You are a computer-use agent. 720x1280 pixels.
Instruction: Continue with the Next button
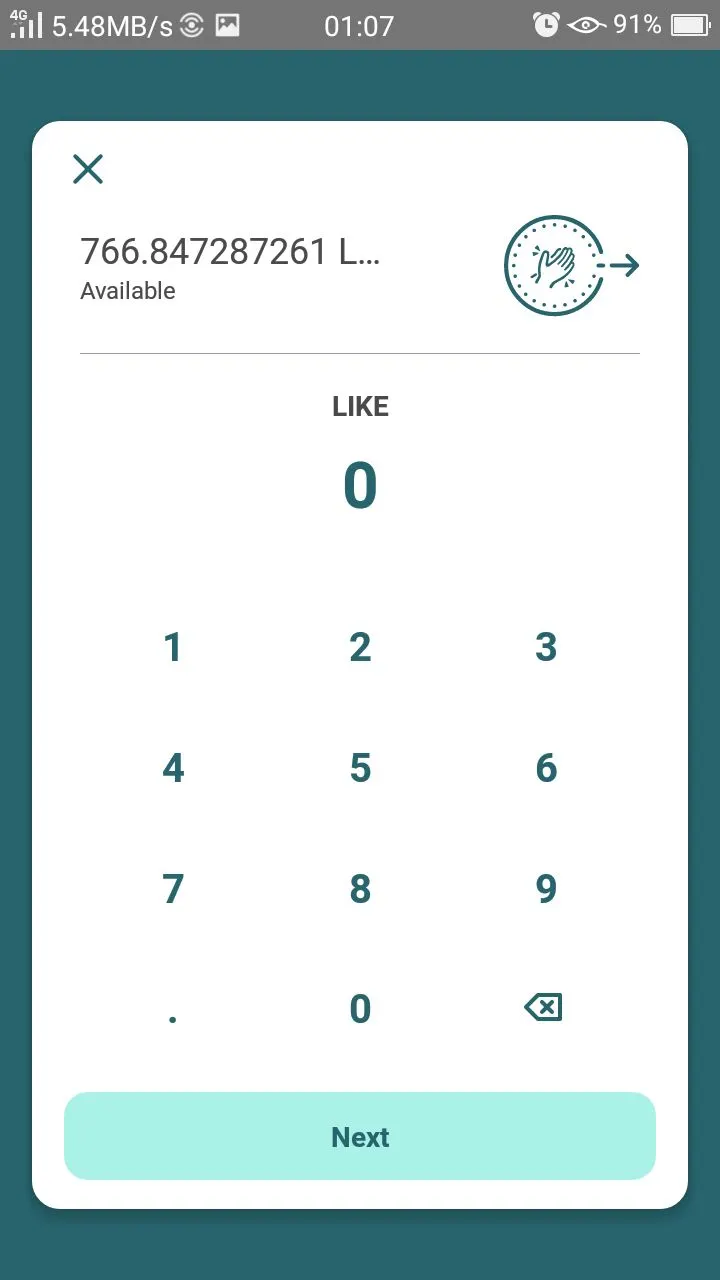tap(360, 1136)
